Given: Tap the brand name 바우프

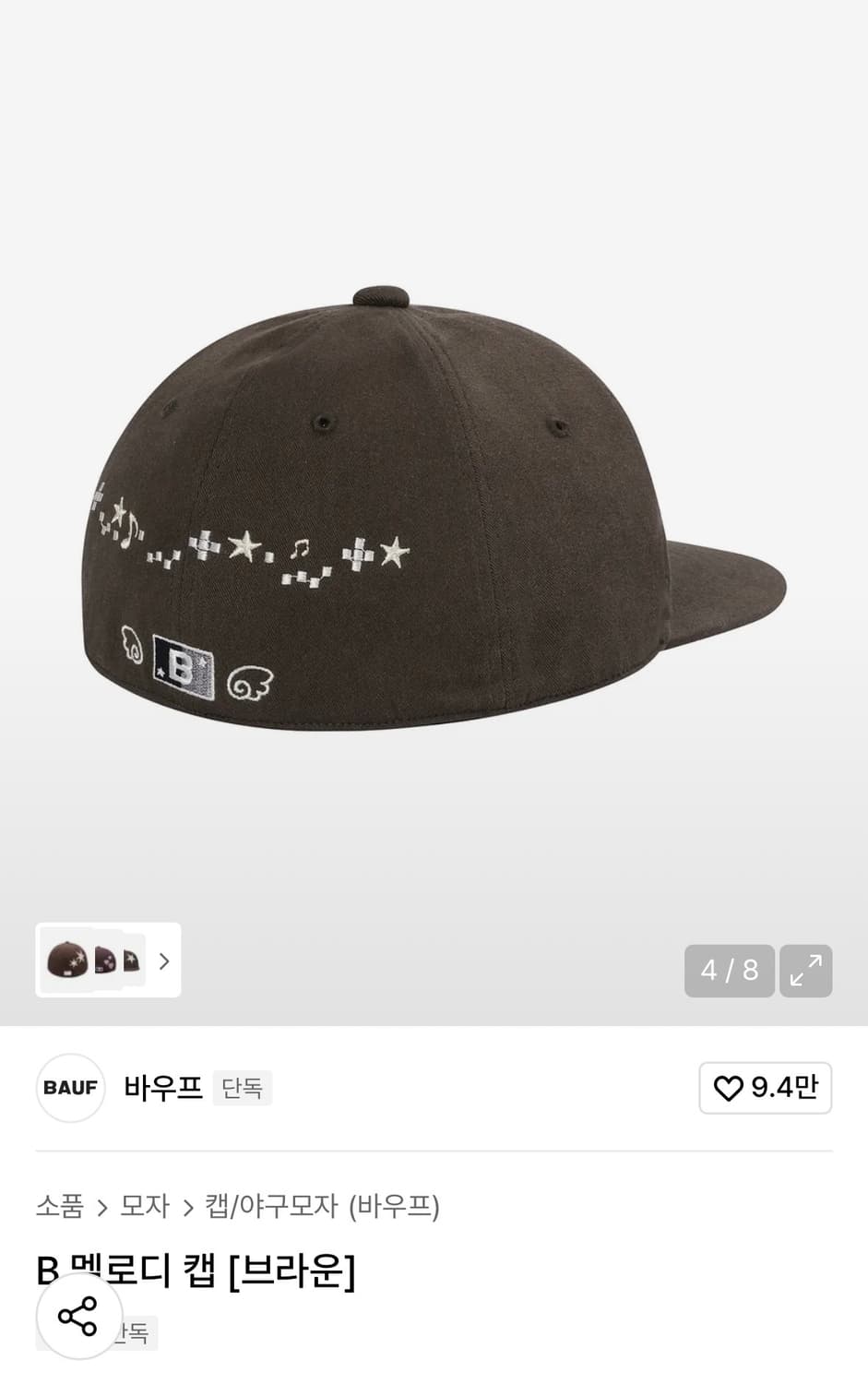Looking at the screenshot, I should pos(164,1088).
